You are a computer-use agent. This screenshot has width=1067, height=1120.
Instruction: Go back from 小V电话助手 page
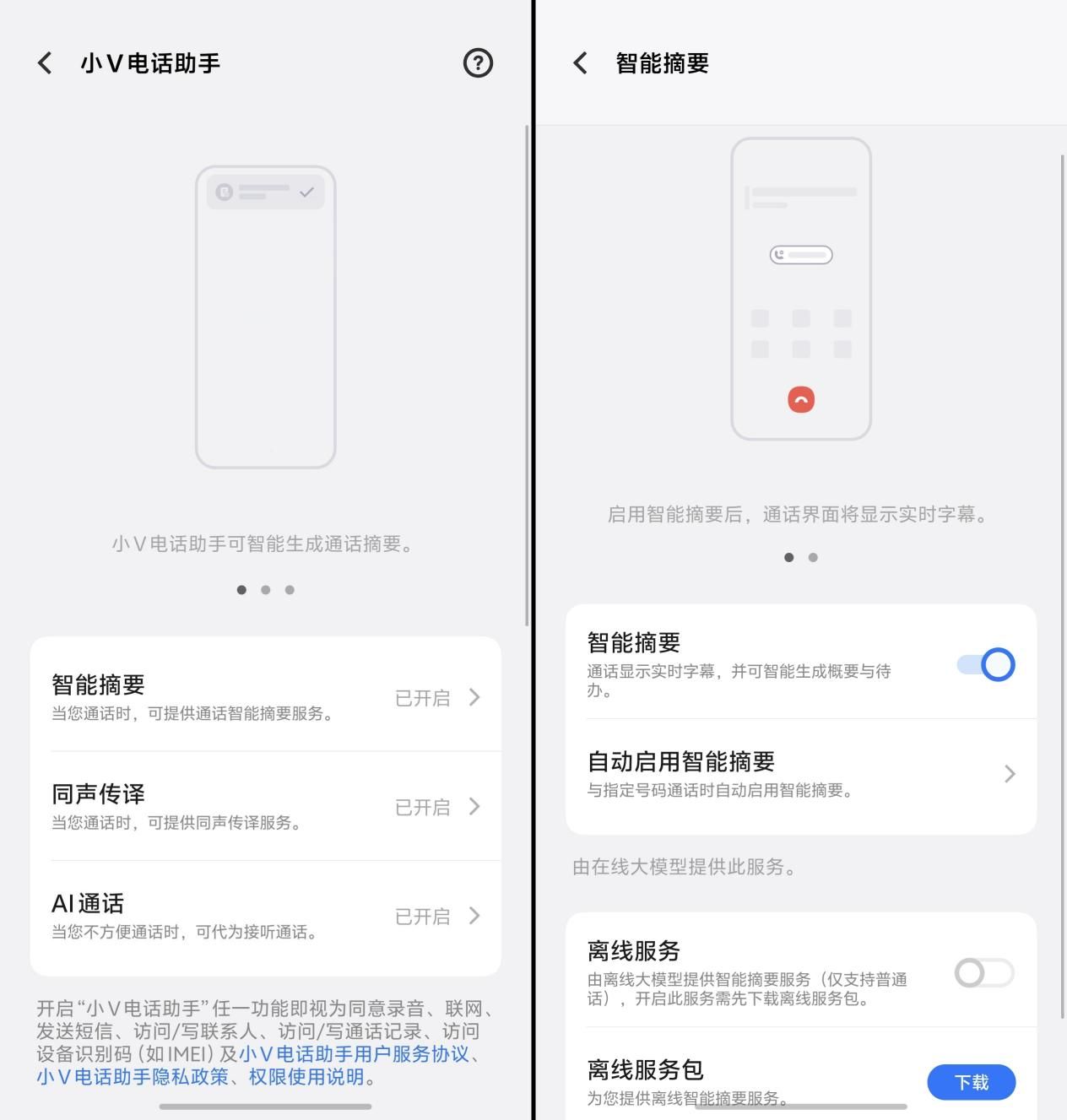coord(46,63)
